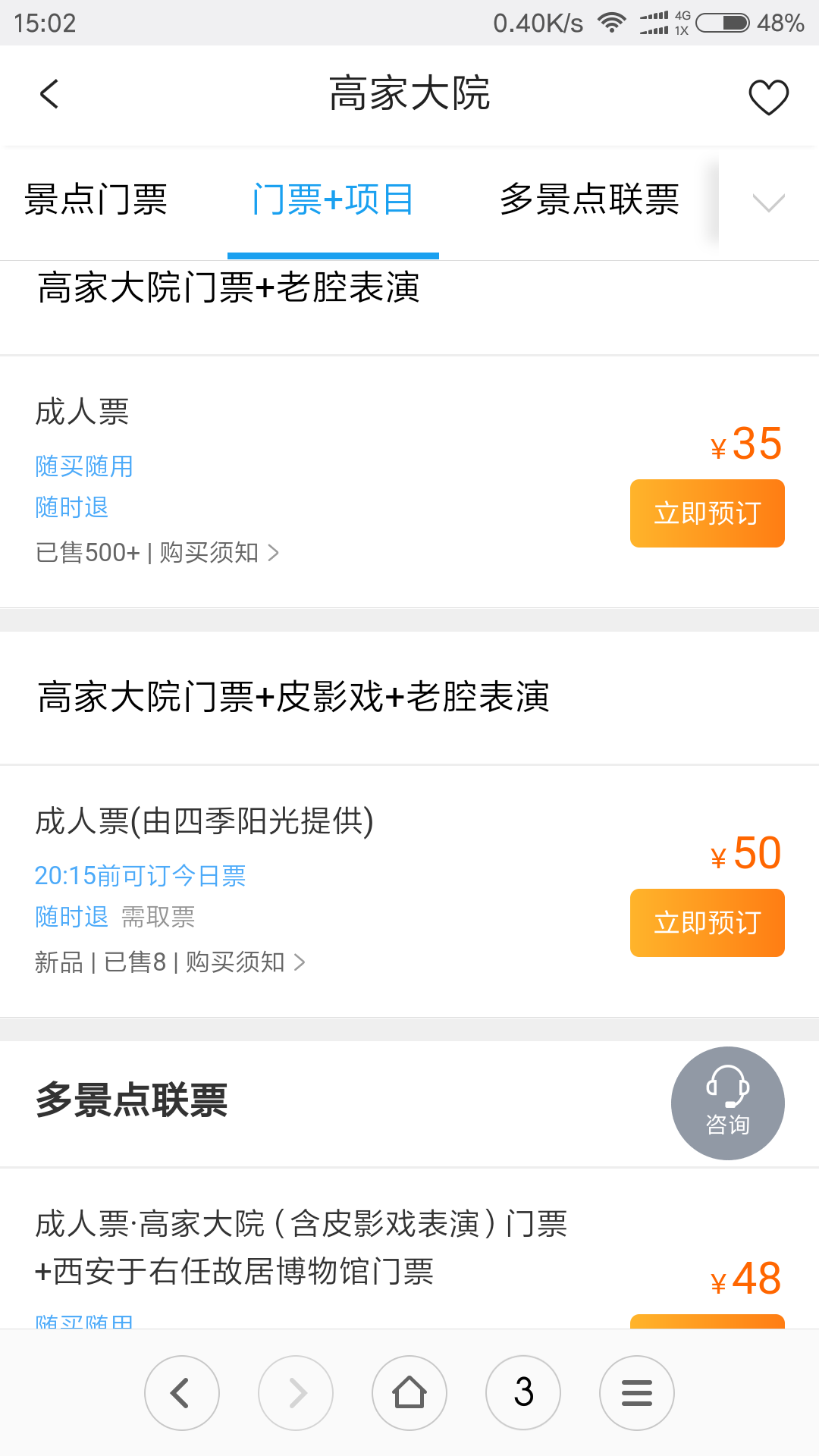The image size is (819, 1456).
Task: Go back using the top-left arrow
Action: pyautogui.click(x=49, y=95)
